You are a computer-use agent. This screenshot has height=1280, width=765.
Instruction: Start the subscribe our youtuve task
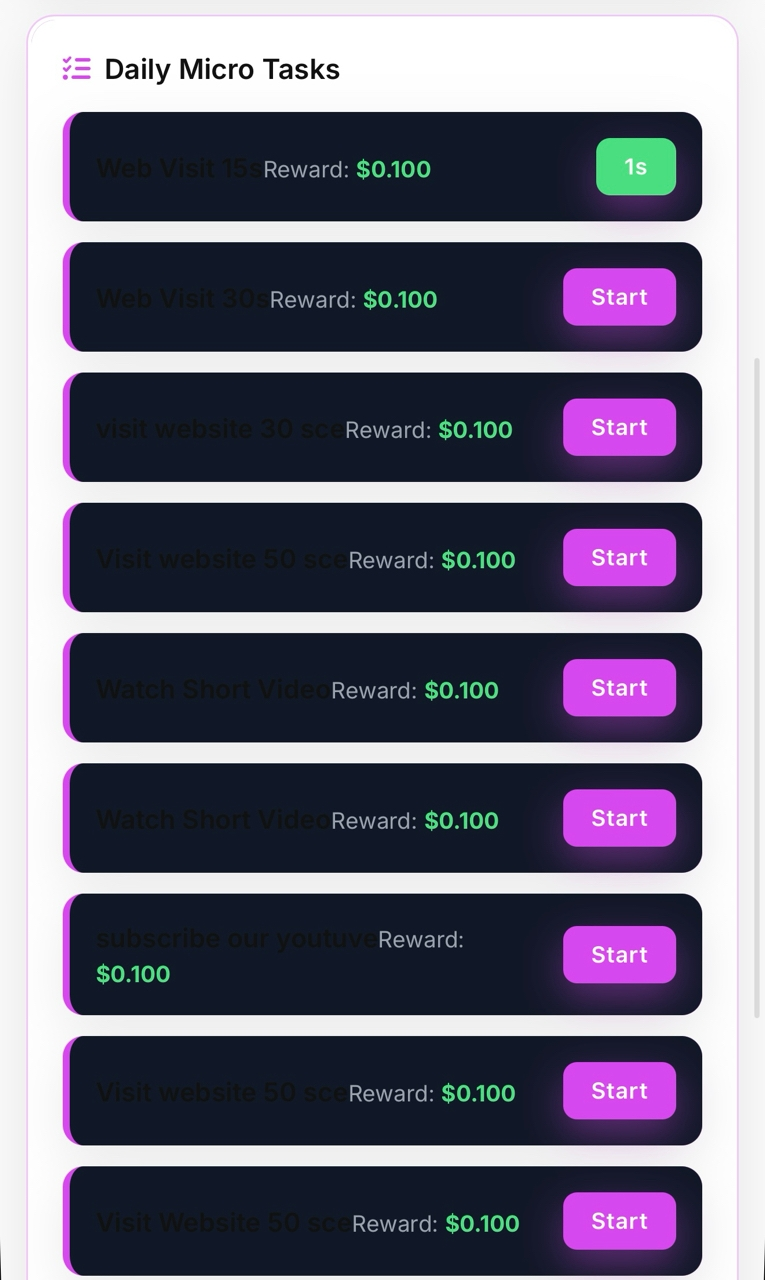click(619, 954)
